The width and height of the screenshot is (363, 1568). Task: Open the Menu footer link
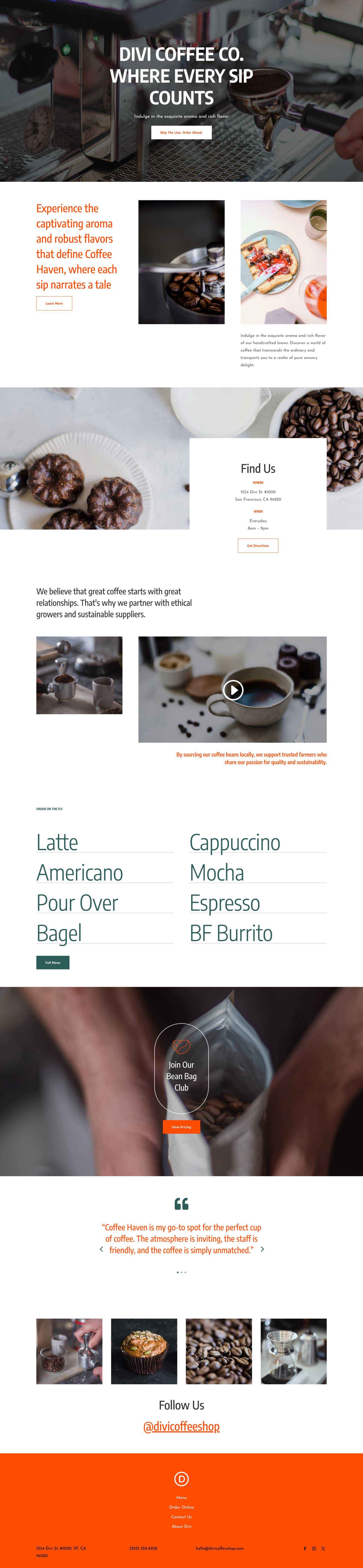pyautogui.click(x=181, y=1497)
